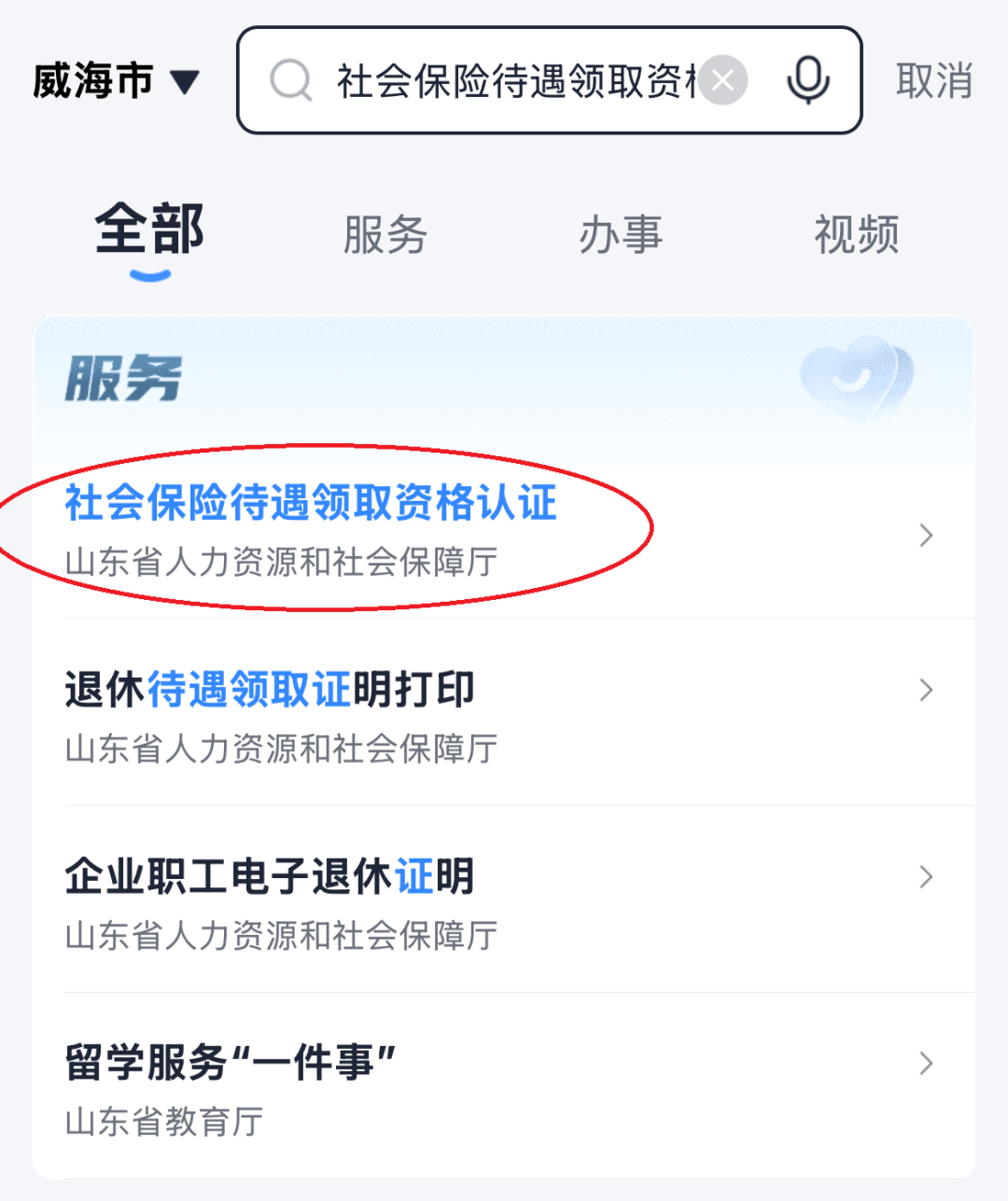This screenshot has height=1201, width=1008.
Task: Switch to the 视频 tab
Action: click(857, 234)
